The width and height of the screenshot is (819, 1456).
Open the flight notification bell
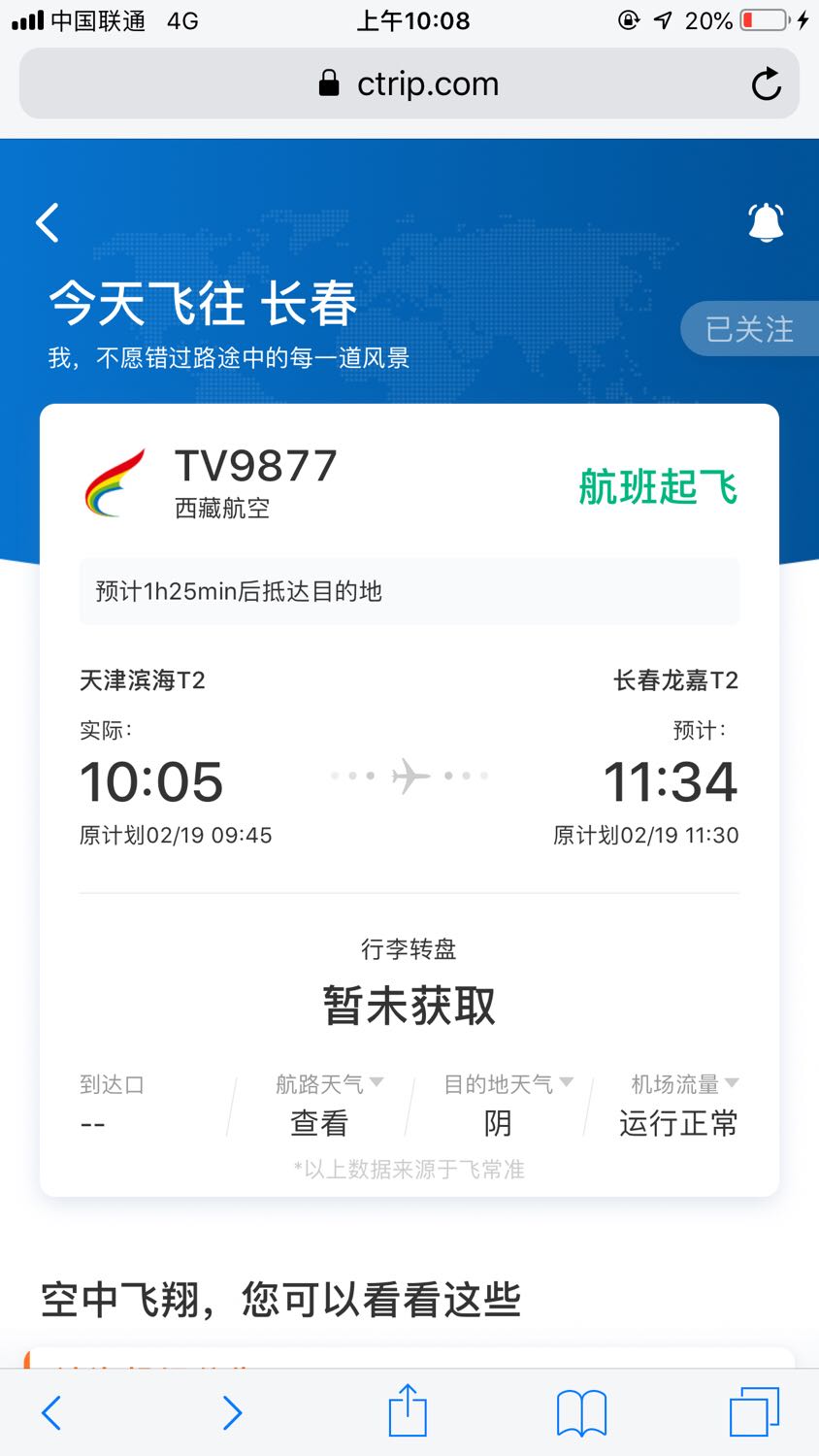coord(766,222)
